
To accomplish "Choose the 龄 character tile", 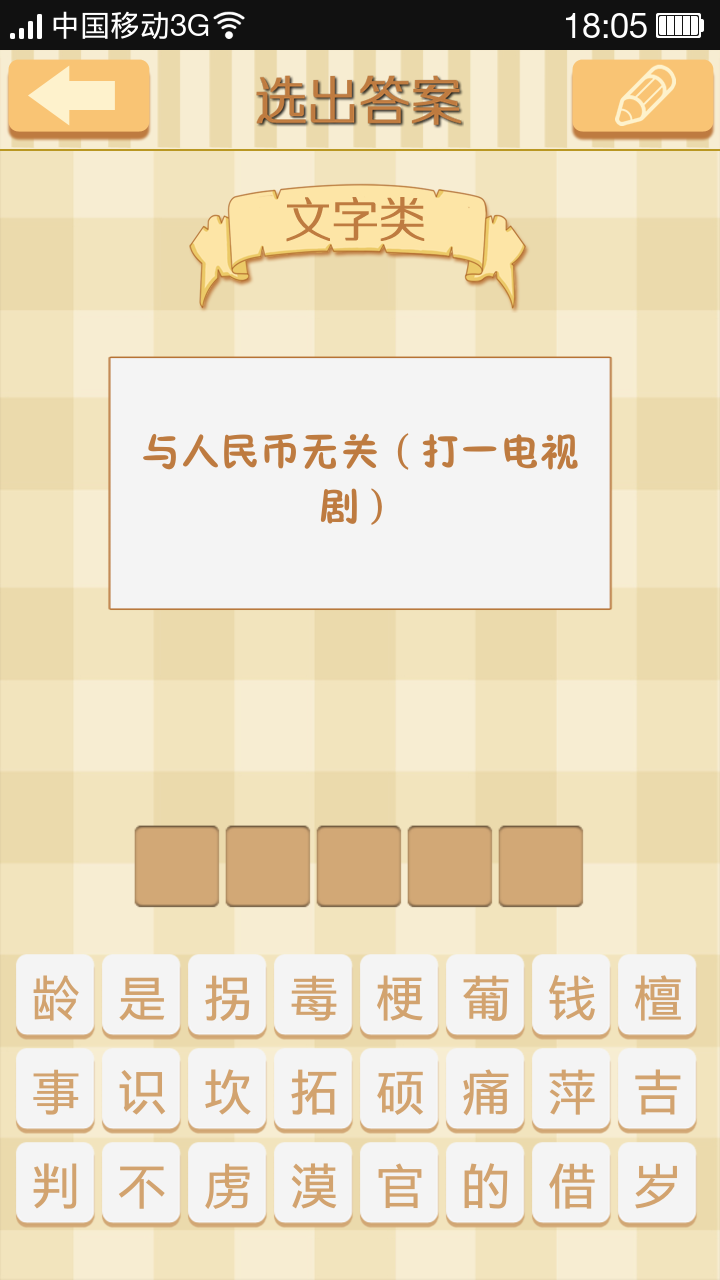I will tap(55, 996).
